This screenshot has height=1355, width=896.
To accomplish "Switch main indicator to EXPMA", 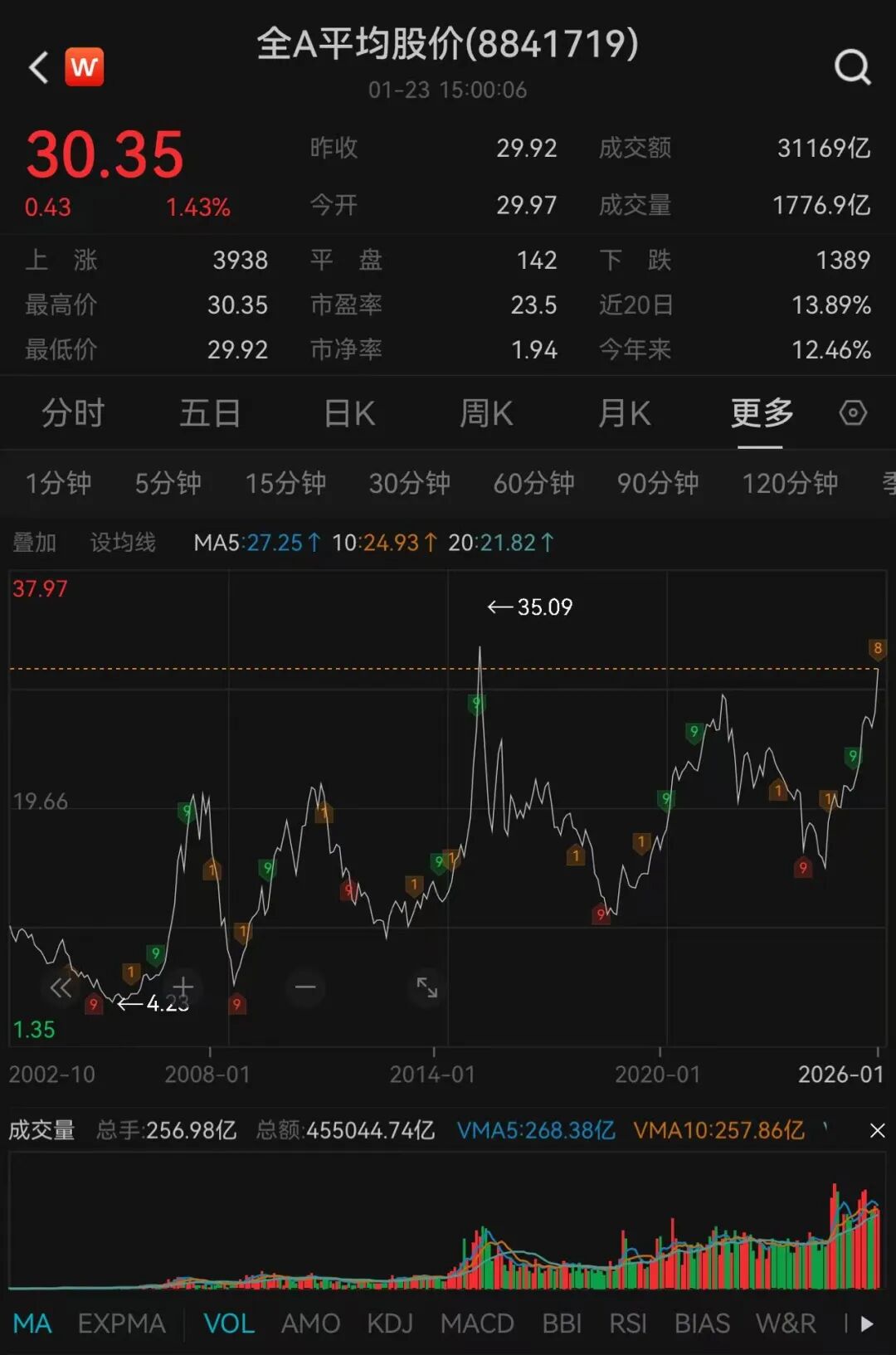I will click(121, 1323).
